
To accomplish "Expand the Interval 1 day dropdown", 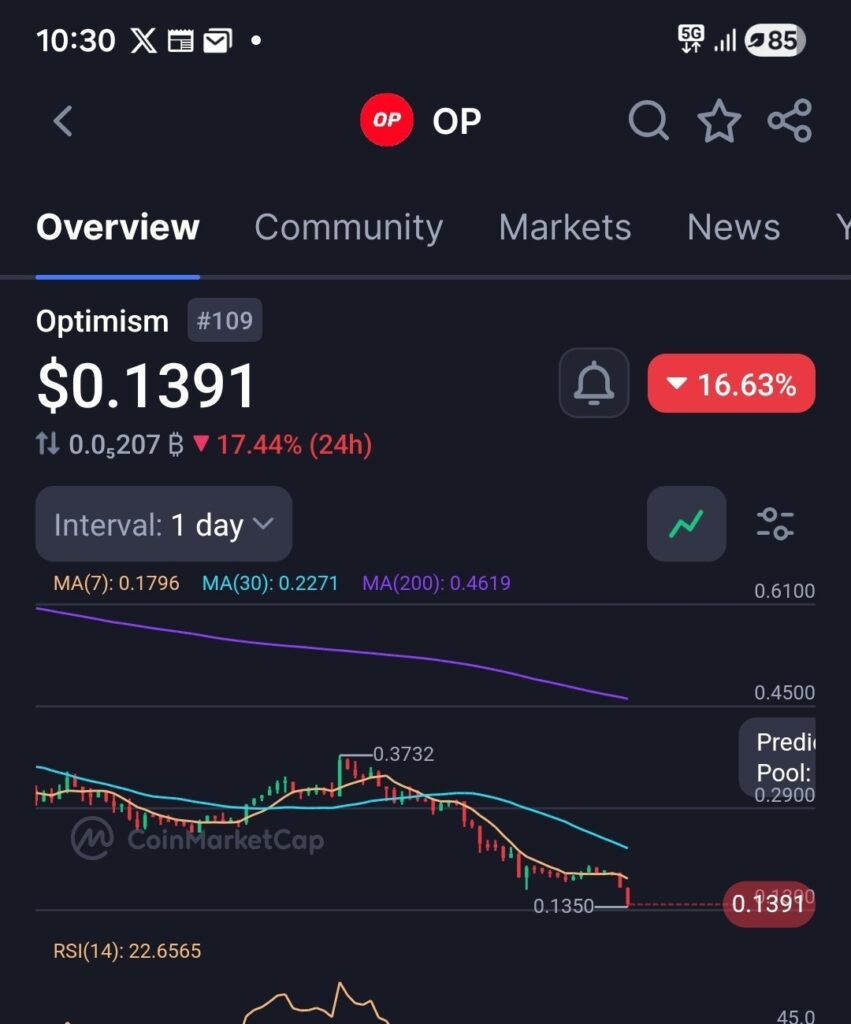I will pos(164,524).
